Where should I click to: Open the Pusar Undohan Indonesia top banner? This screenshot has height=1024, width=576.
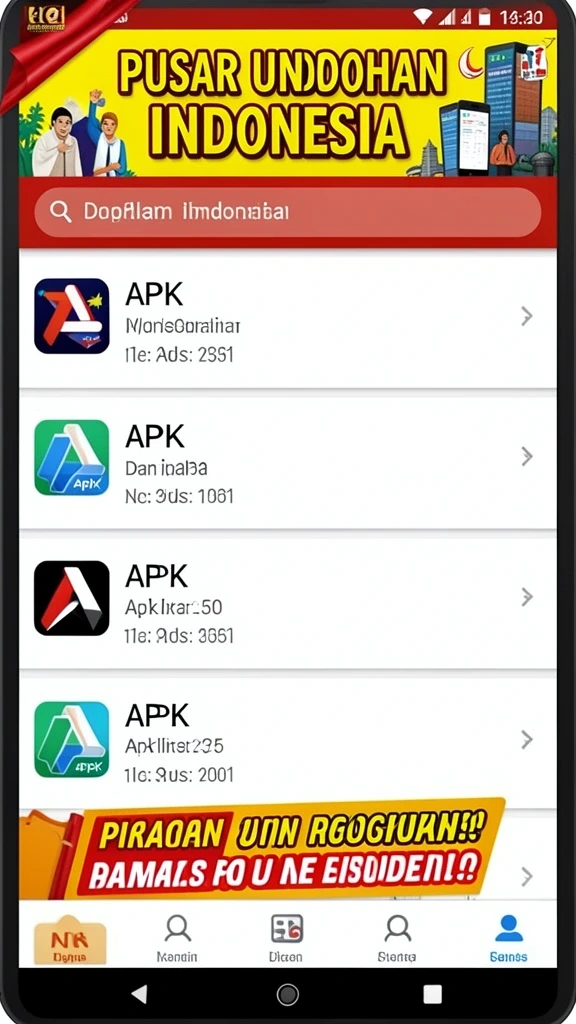287,103
